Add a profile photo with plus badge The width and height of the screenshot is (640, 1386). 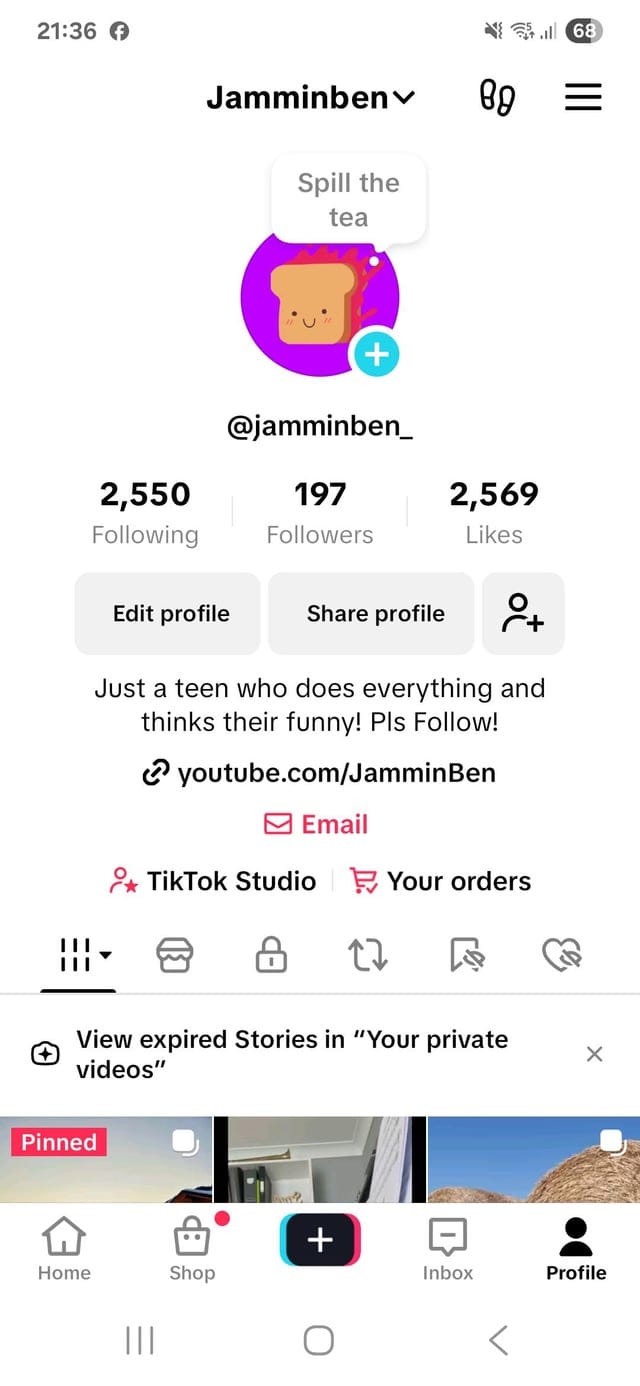pos(376,353)
